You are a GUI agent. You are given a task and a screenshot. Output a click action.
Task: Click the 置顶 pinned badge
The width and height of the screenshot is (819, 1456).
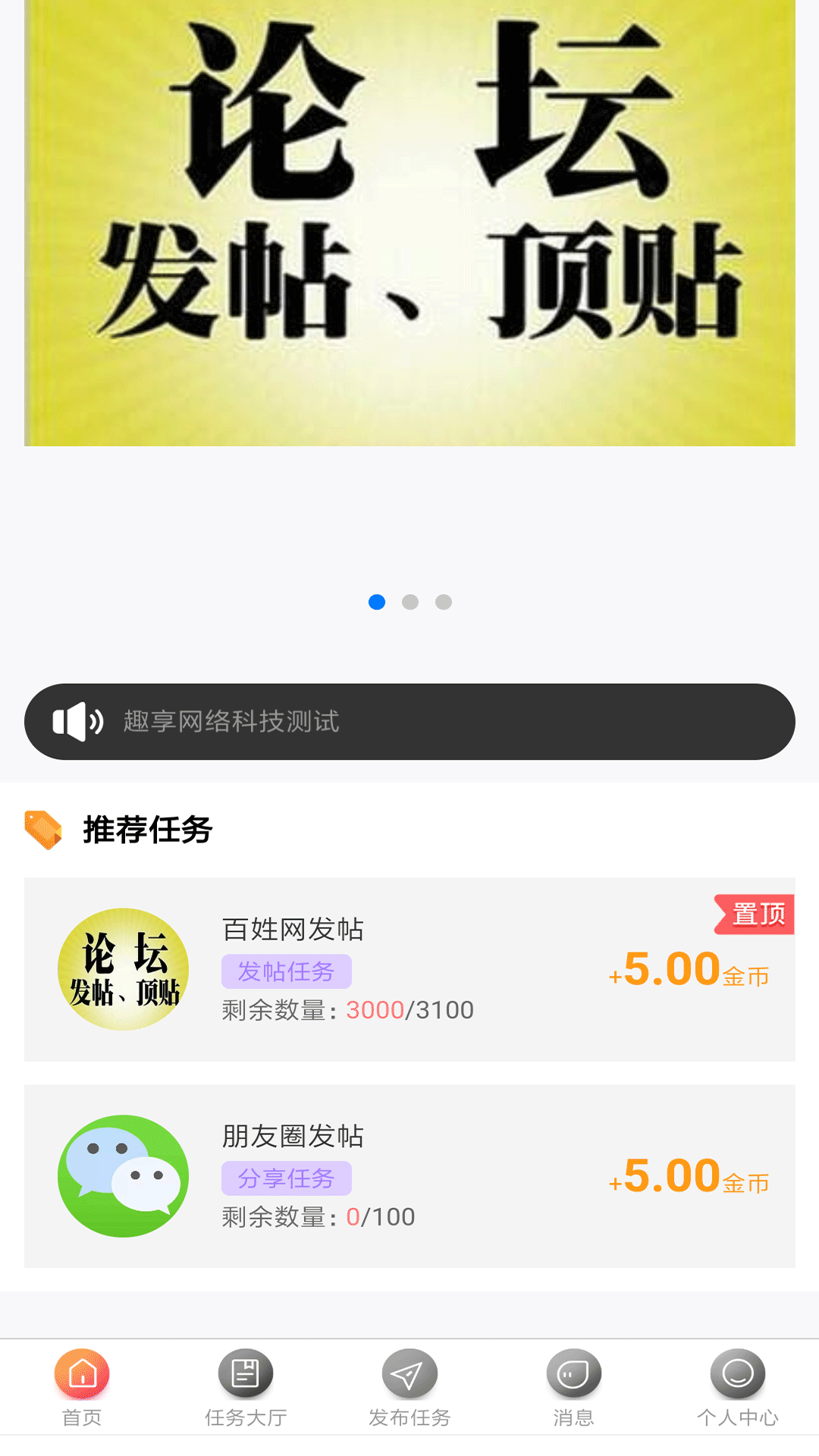tap(757, 914)
